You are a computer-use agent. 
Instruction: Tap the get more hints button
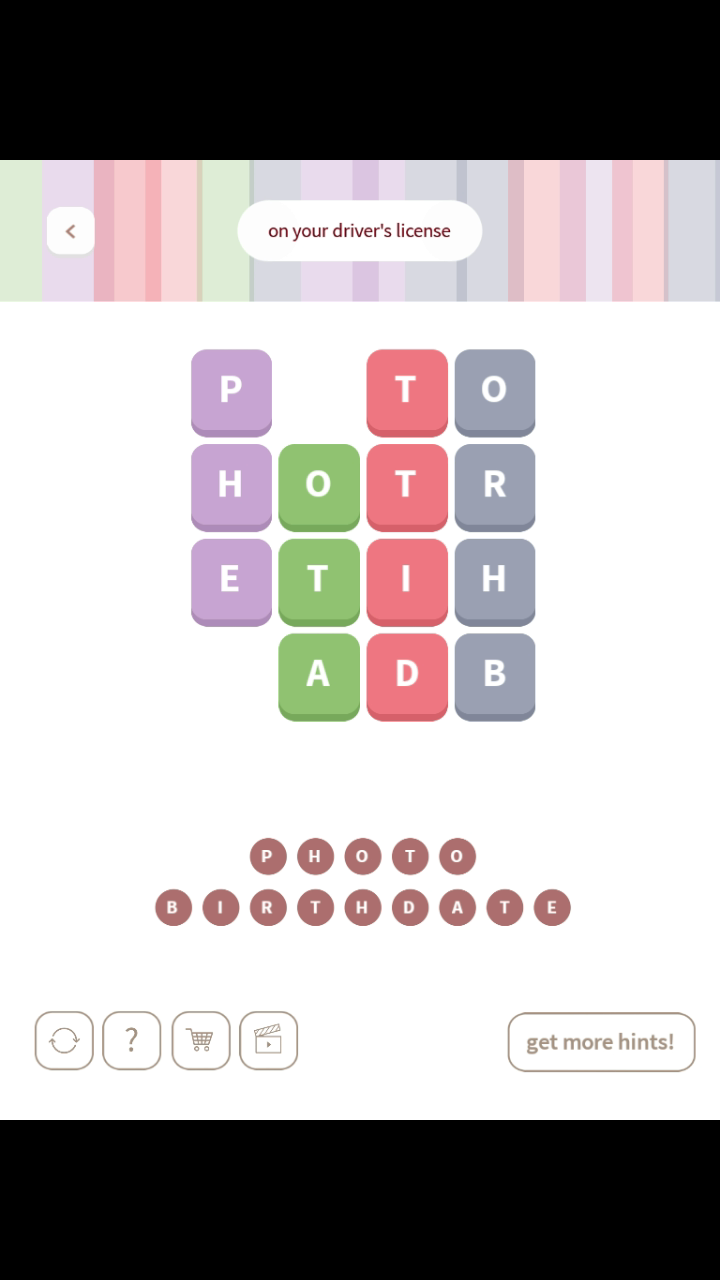601,1041
